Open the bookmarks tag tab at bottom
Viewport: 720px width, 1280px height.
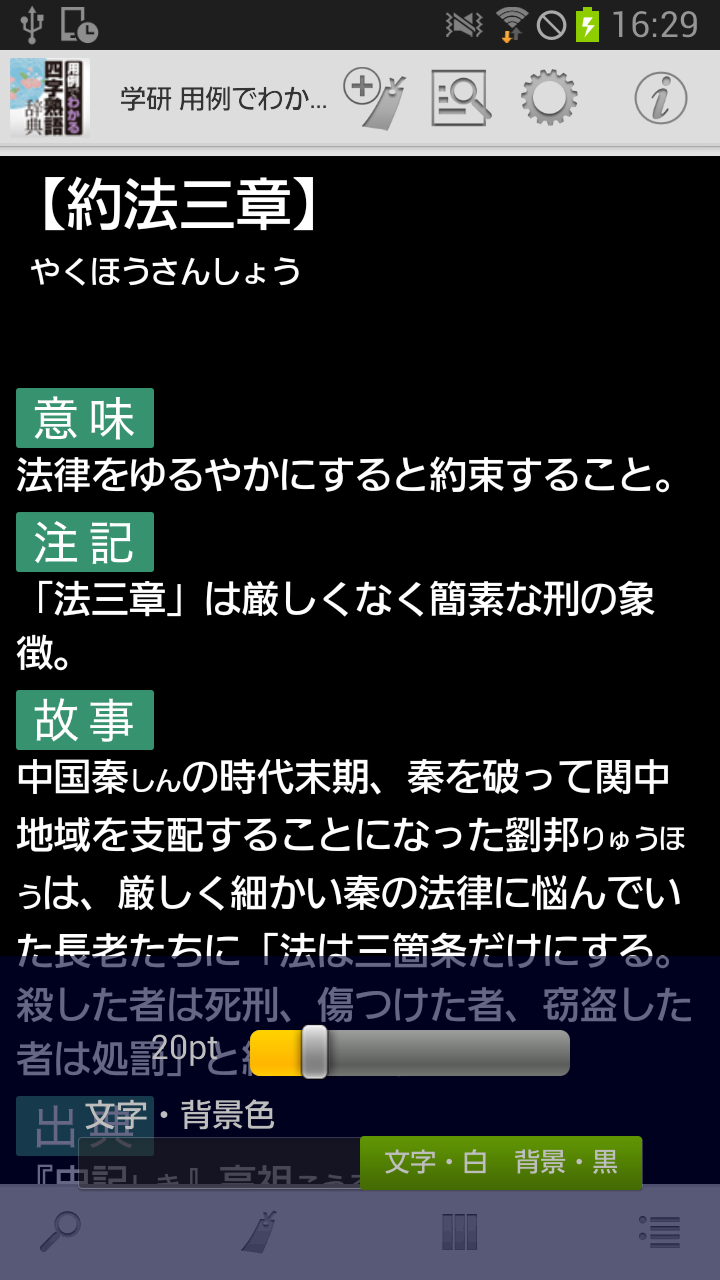pos(259,1232)
